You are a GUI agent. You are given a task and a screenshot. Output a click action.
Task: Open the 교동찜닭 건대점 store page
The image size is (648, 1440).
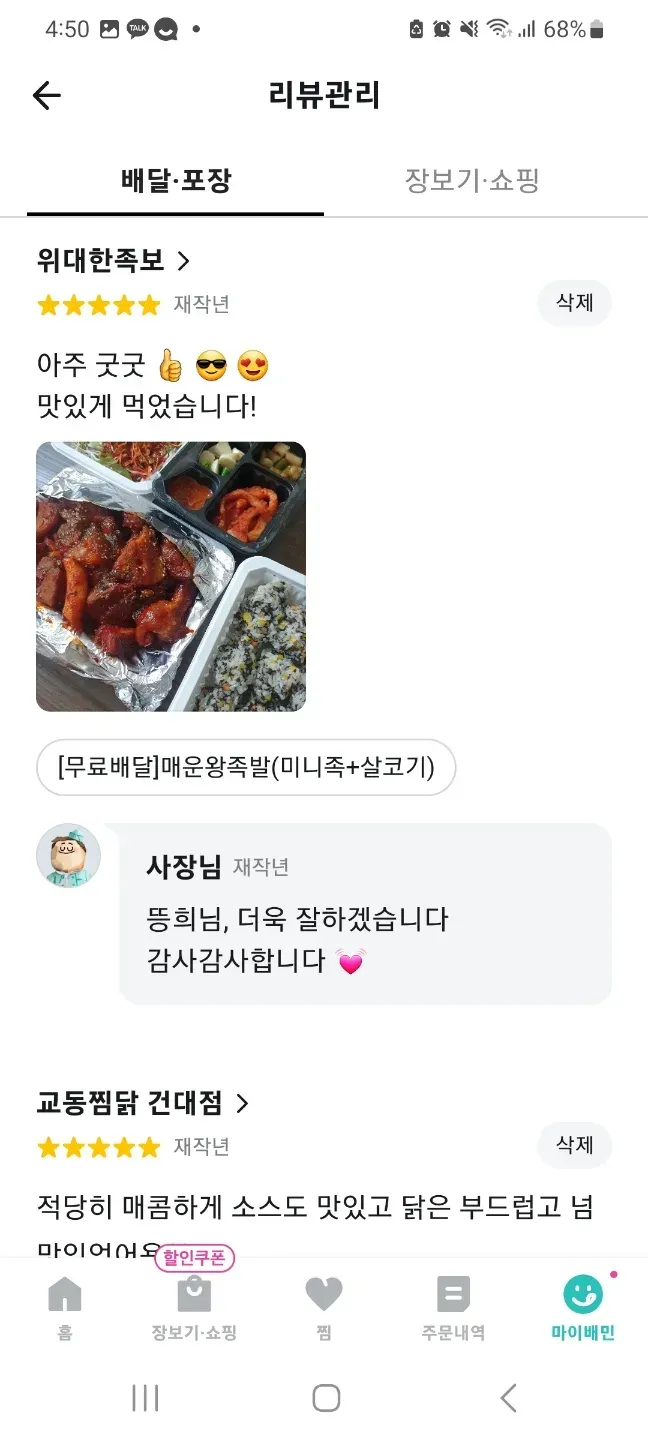click(x=143, y=1103)
